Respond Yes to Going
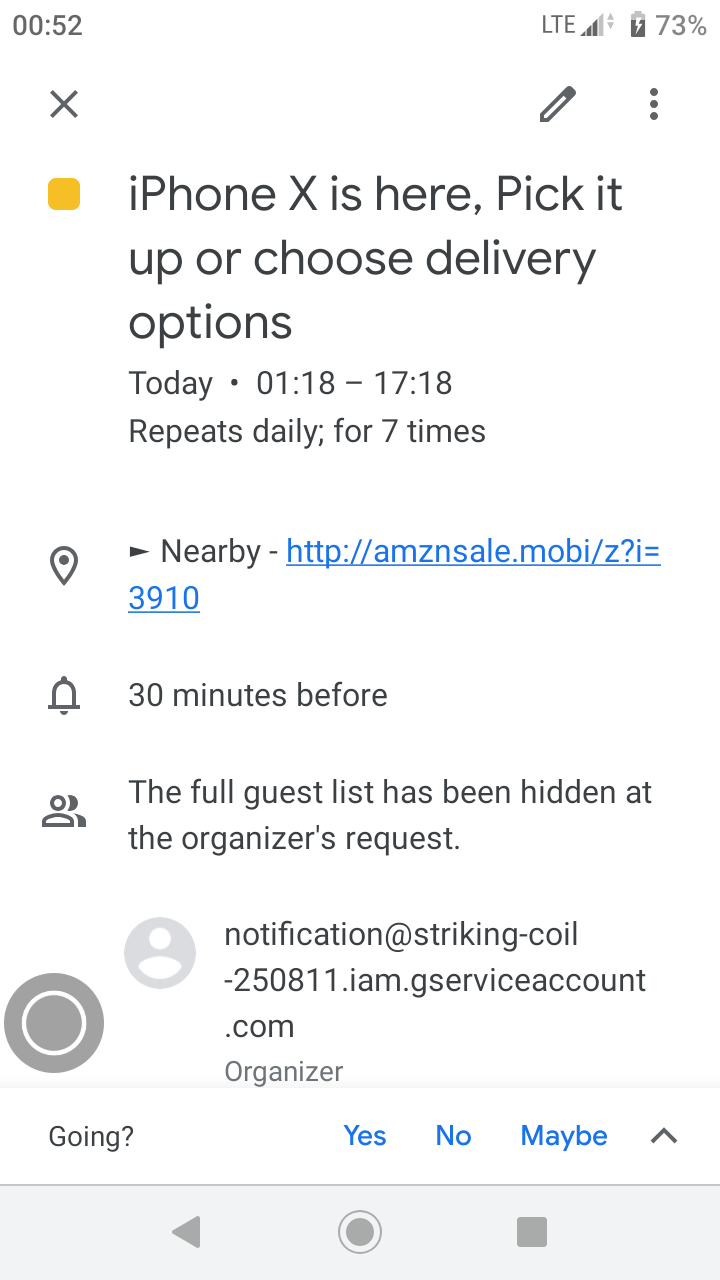The image size is (720, 1280). click(364, 1136)
